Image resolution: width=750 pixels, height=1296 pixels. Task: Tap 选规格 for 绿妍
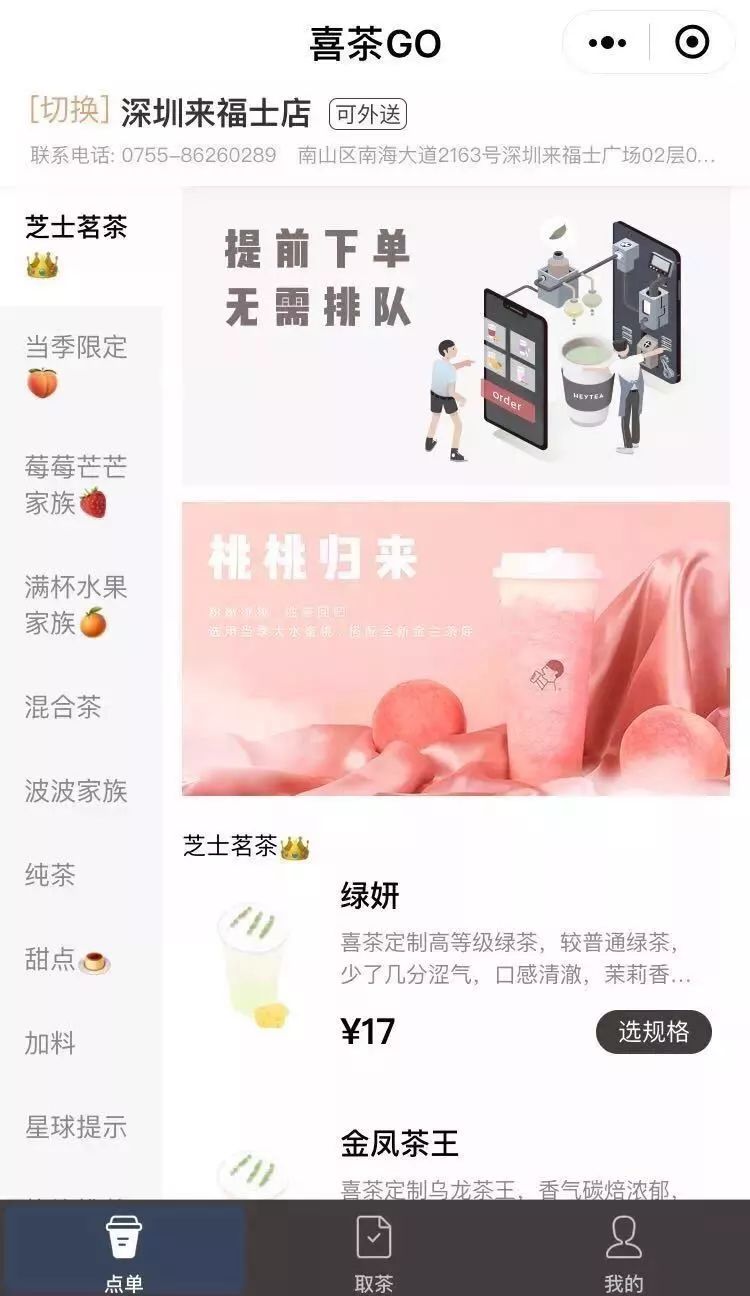(x=654, y=1032)
